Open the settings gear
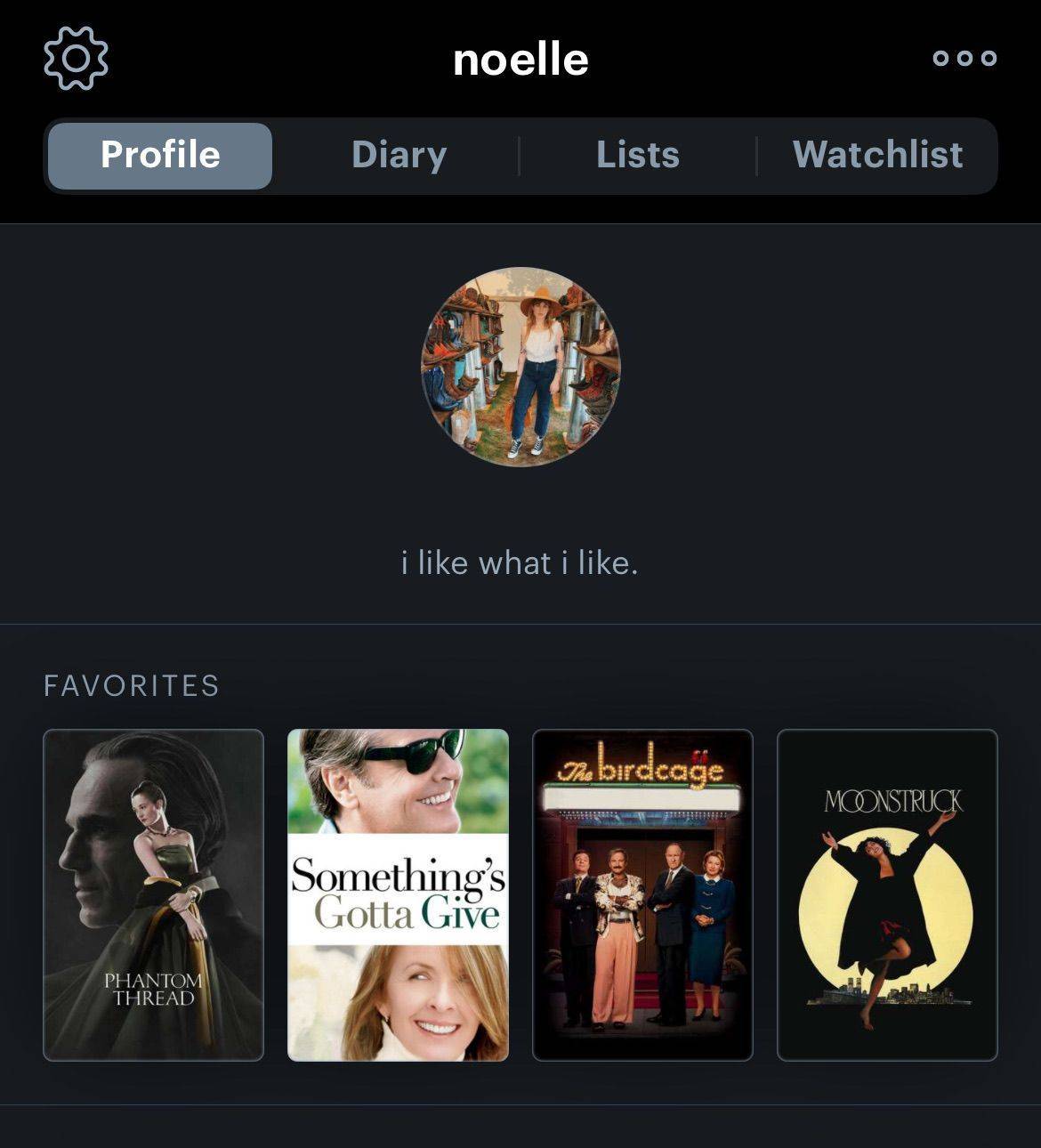Image resolution: width=1041 pixels, height=1148 pixels. pos(76,58)
